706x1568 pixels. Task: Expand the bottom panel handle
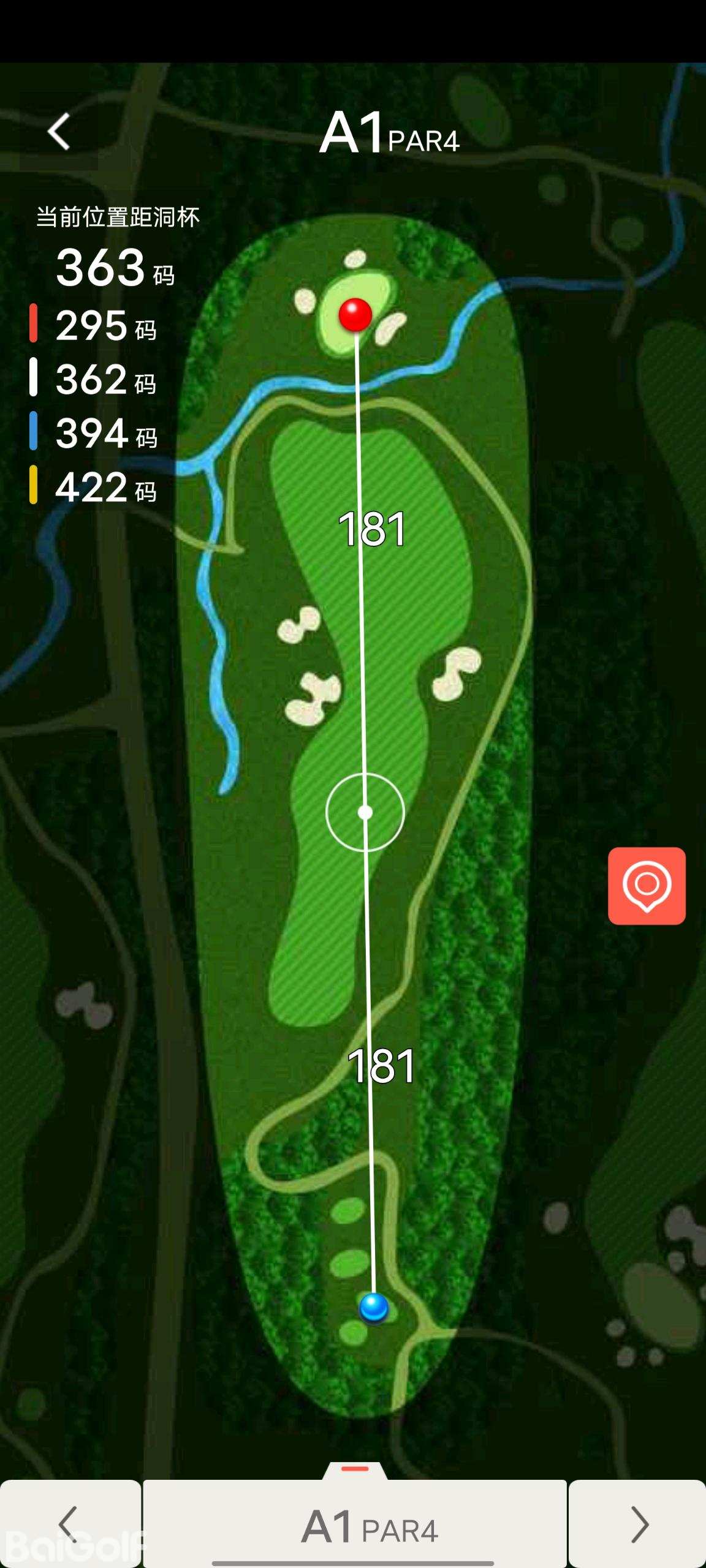click(355, 1469)
